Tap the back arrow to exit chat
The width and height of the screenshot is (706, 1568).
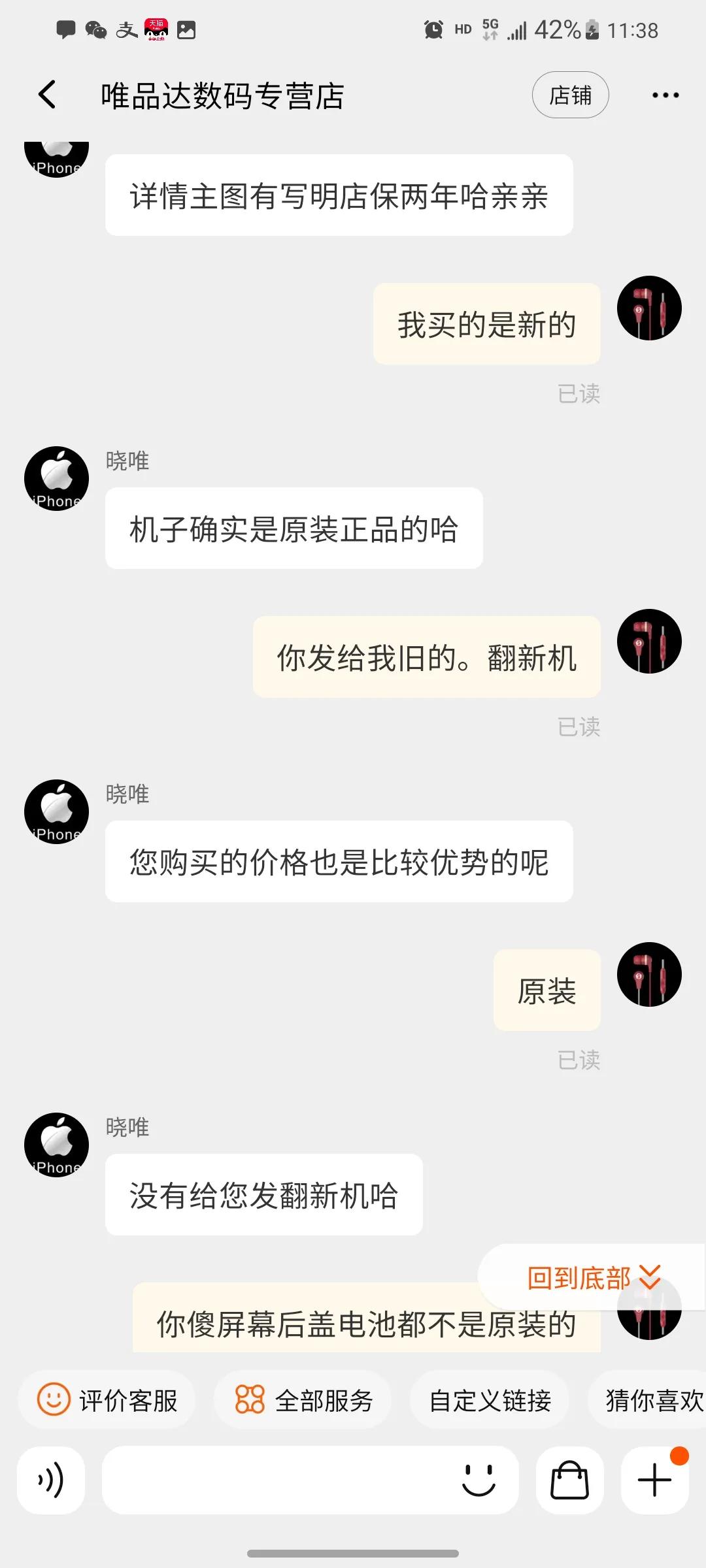(46, 94)
